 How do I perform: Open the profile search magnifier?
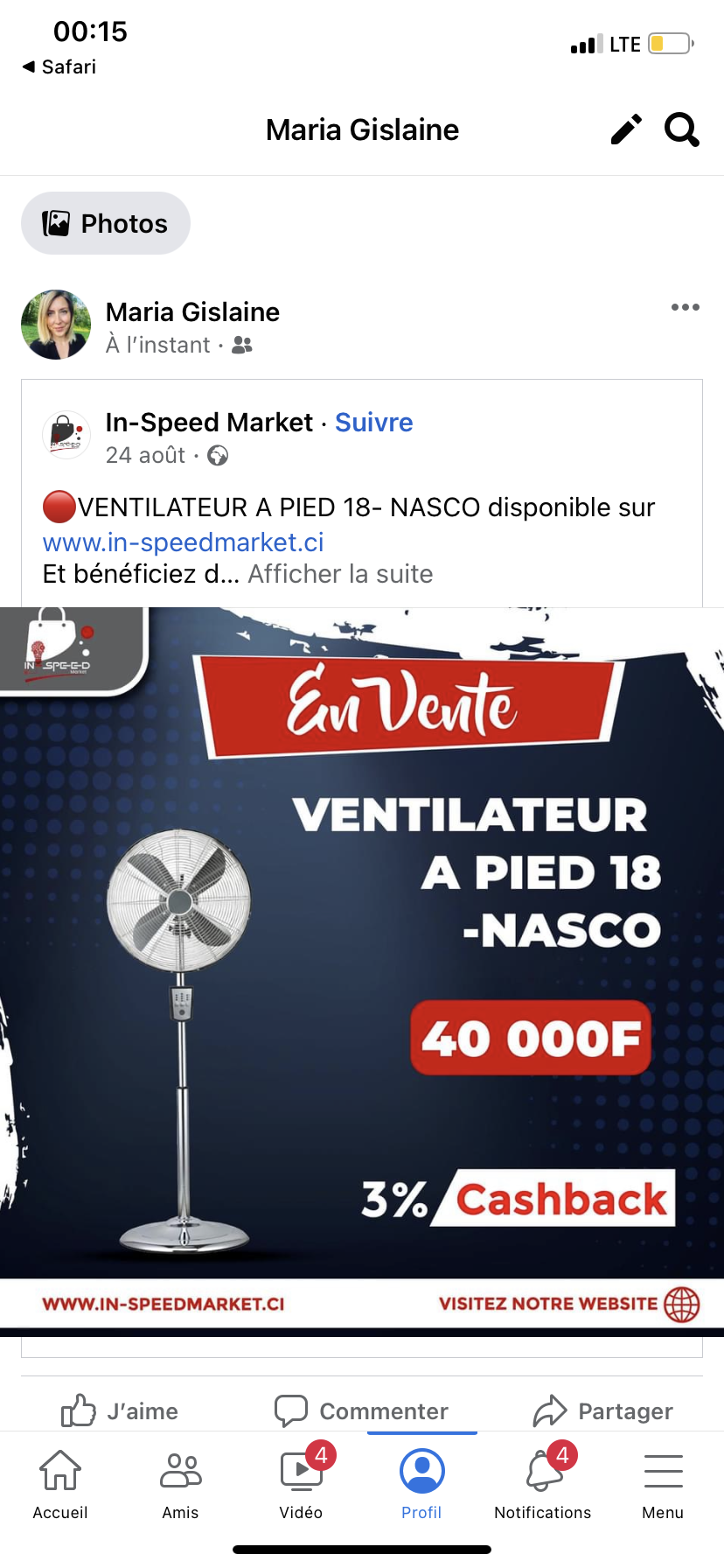point(681,129)
